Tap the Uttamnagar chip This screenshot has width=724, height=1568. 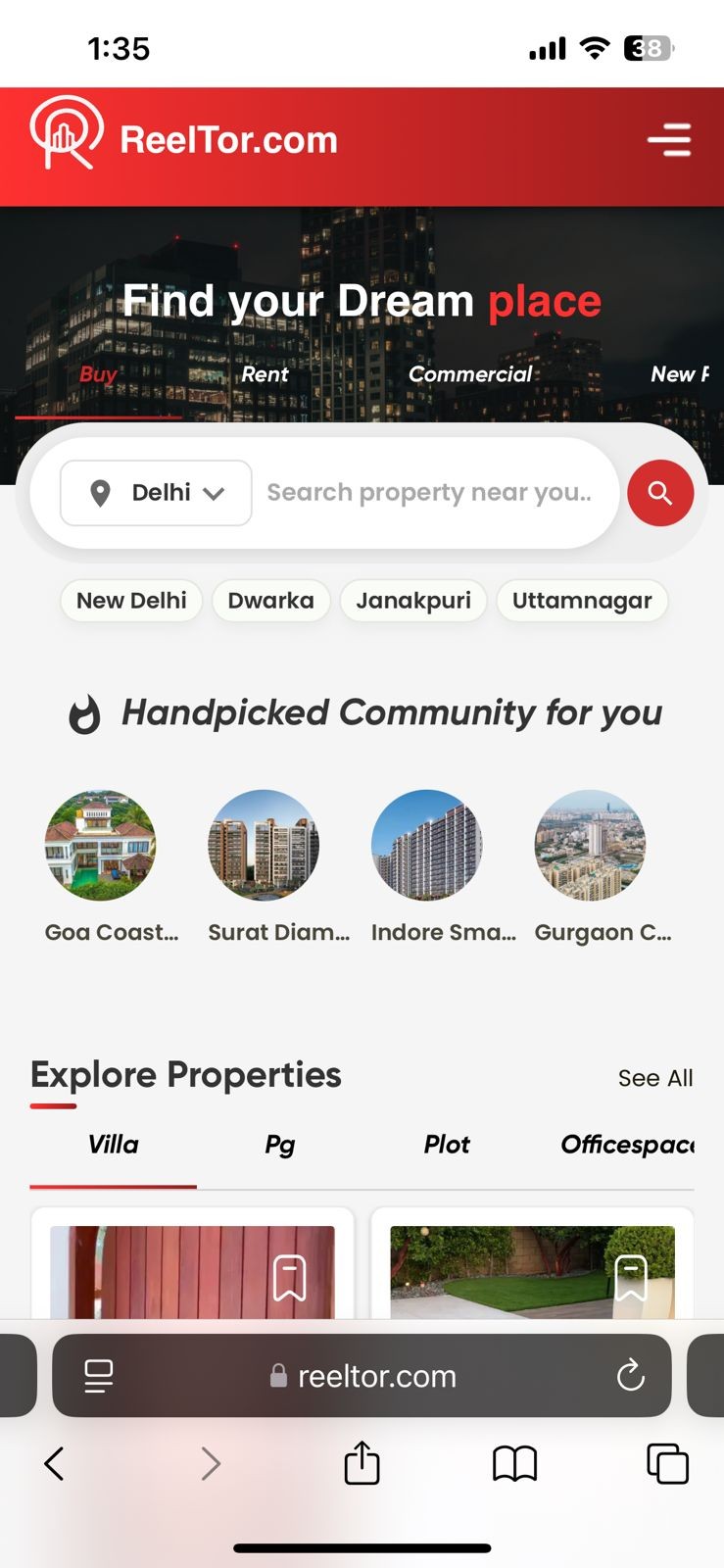[582, 601]
